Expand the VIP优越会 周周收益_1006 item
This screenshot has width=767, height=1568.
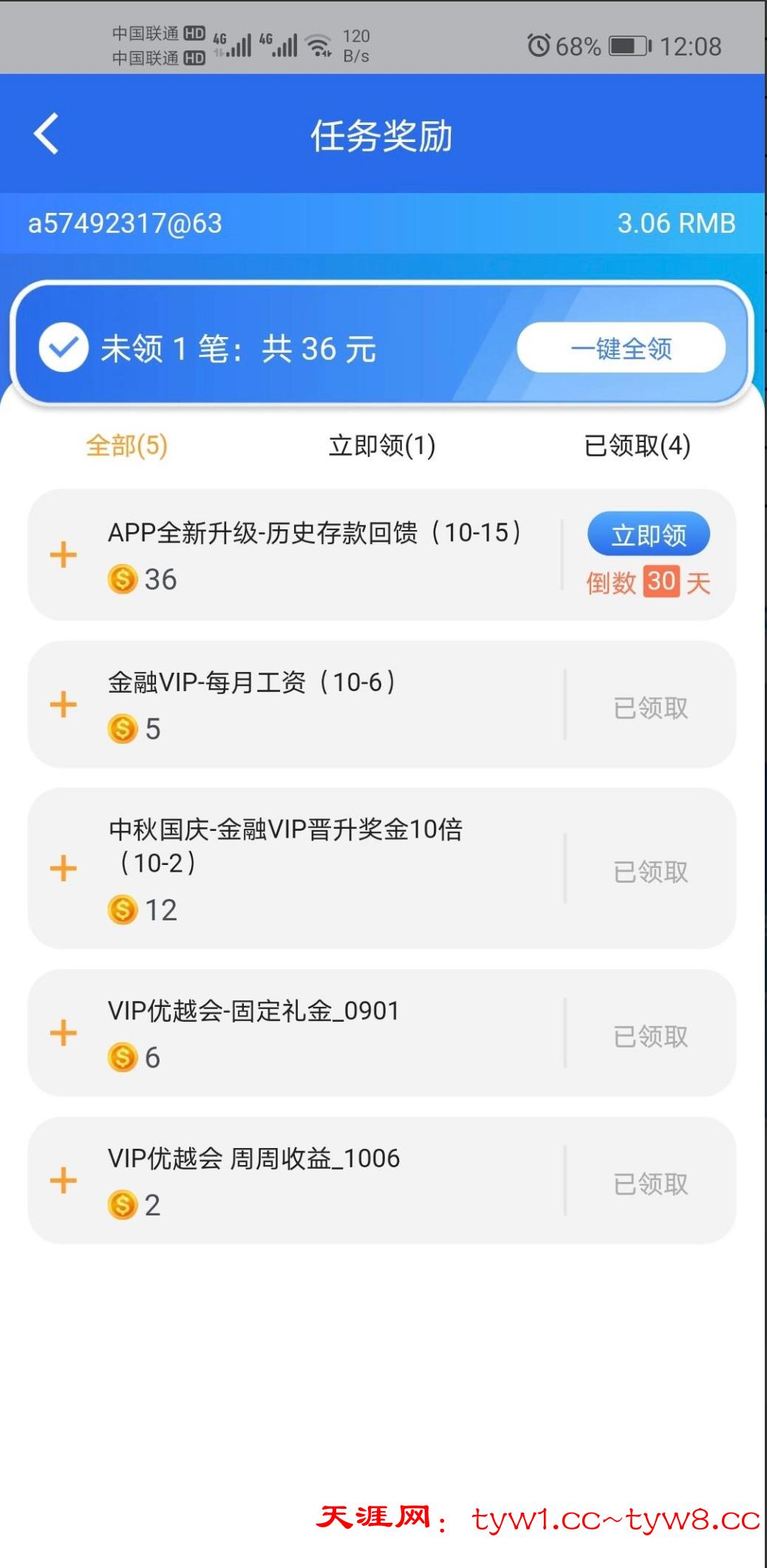(64, 1180)
